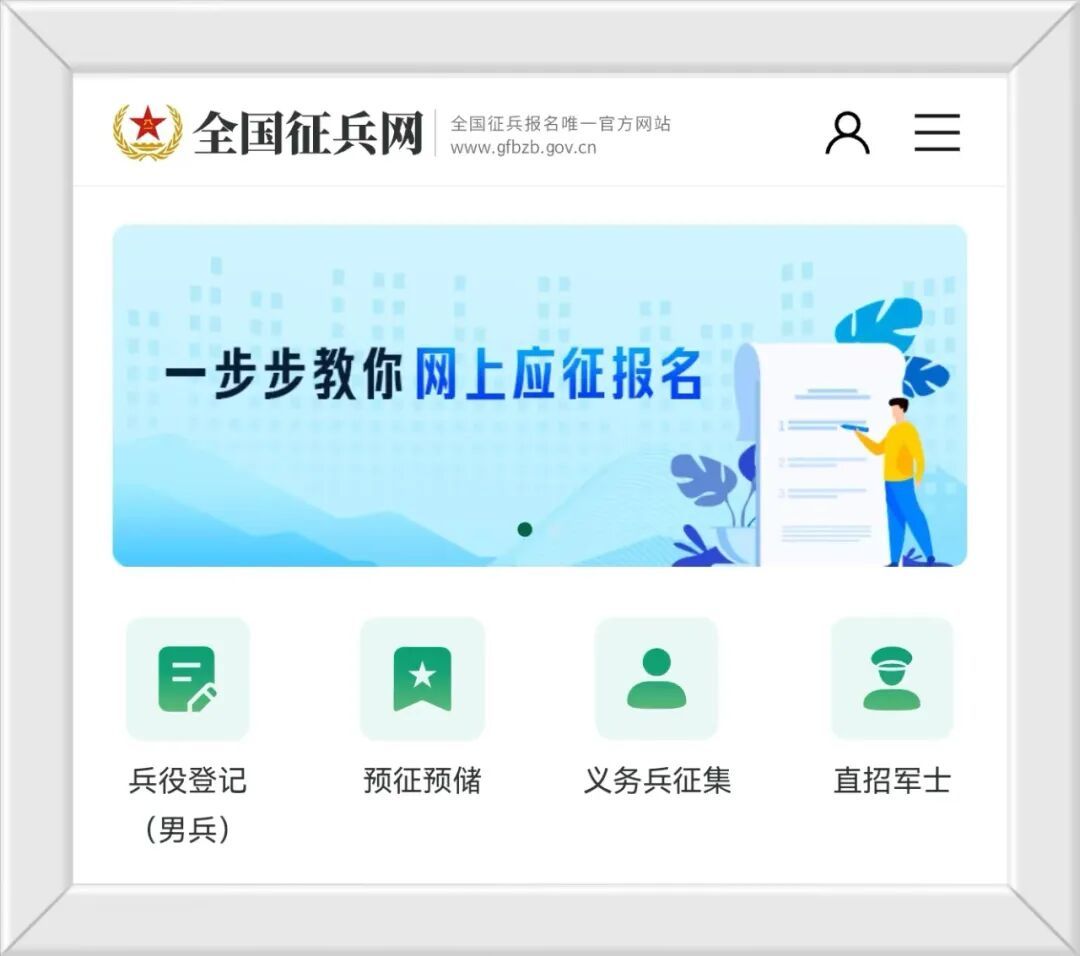Open the 网上应征报名 tutorial banner
1080x956 pixels.
539,395
